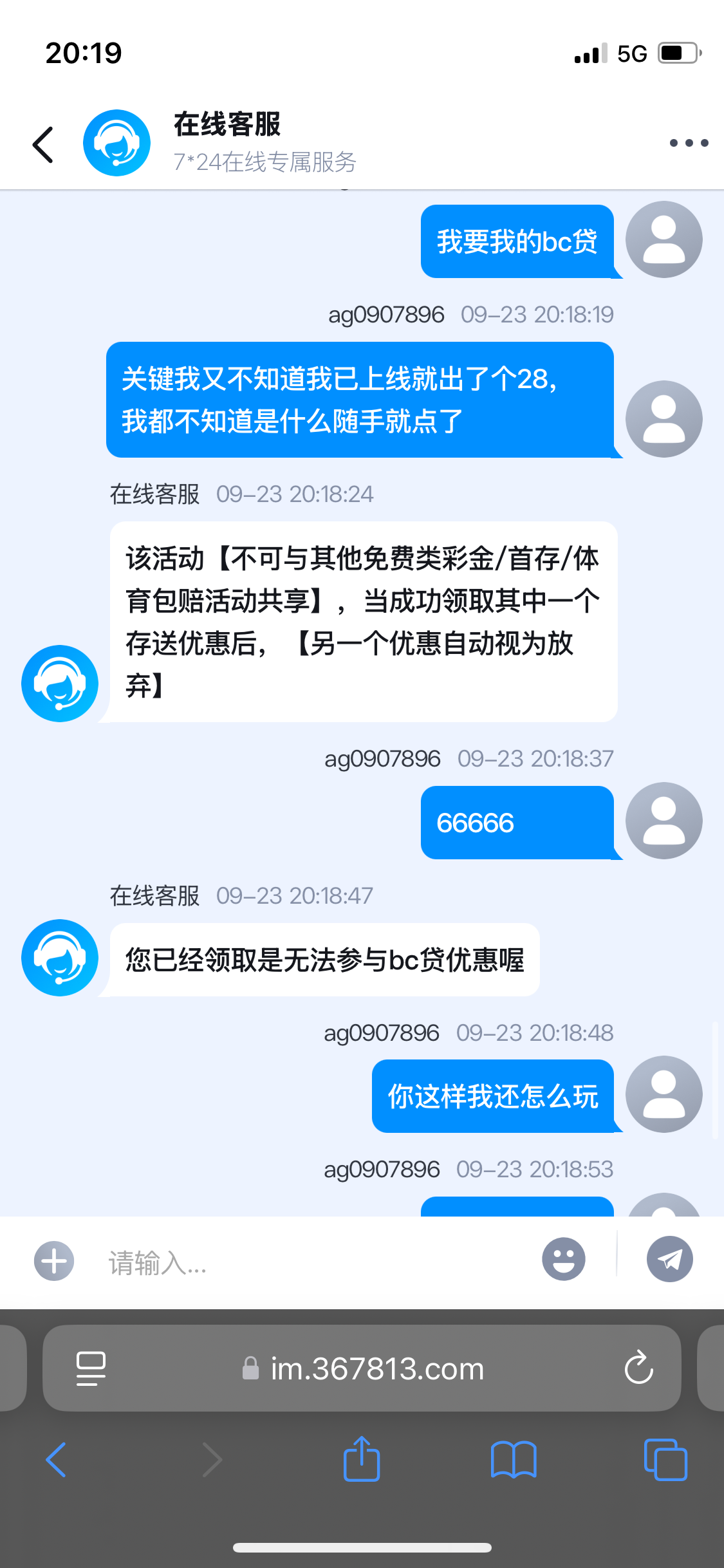Open the three-dot overflow menu
This screenshot has width=724, height=1568.
point(689,143)
